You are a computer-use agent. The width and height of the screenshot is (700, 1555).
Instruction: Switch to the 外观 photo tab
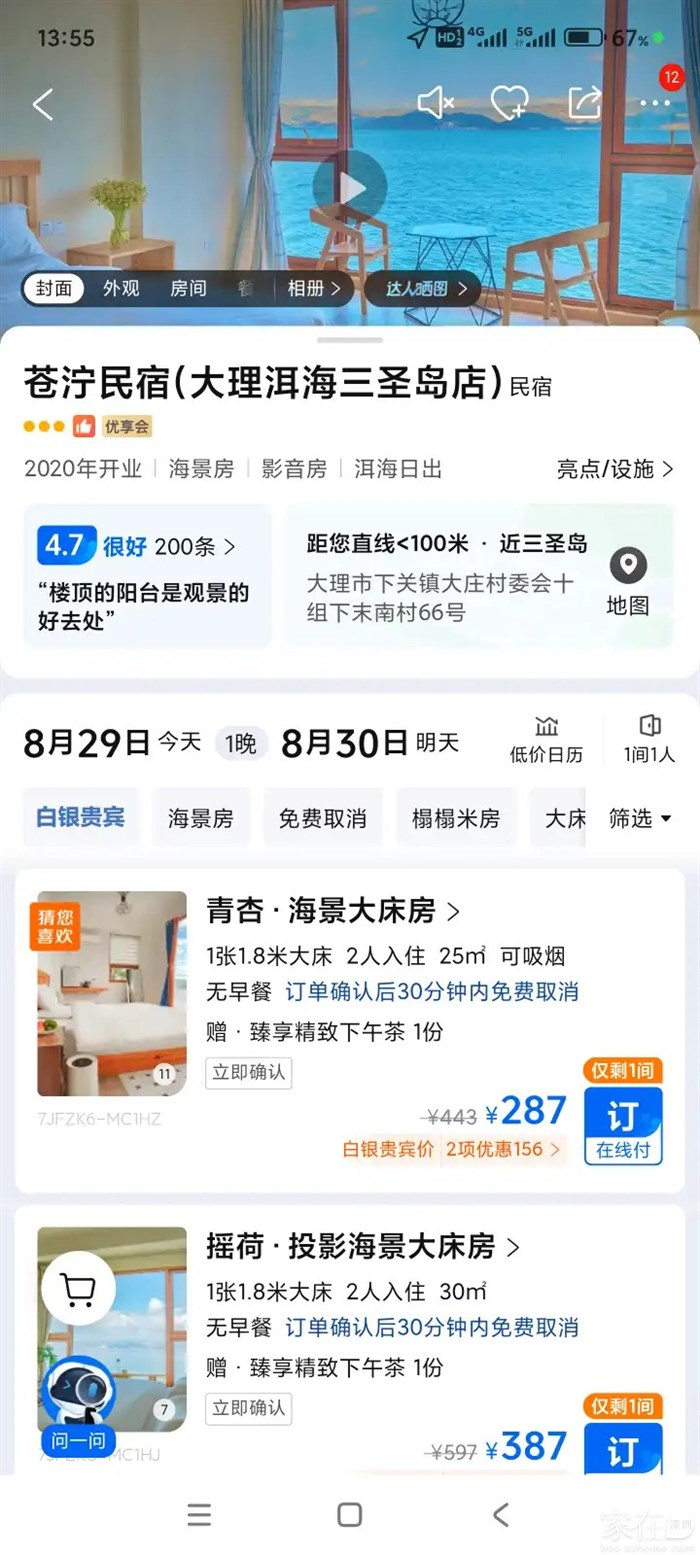tap(121, 289)
